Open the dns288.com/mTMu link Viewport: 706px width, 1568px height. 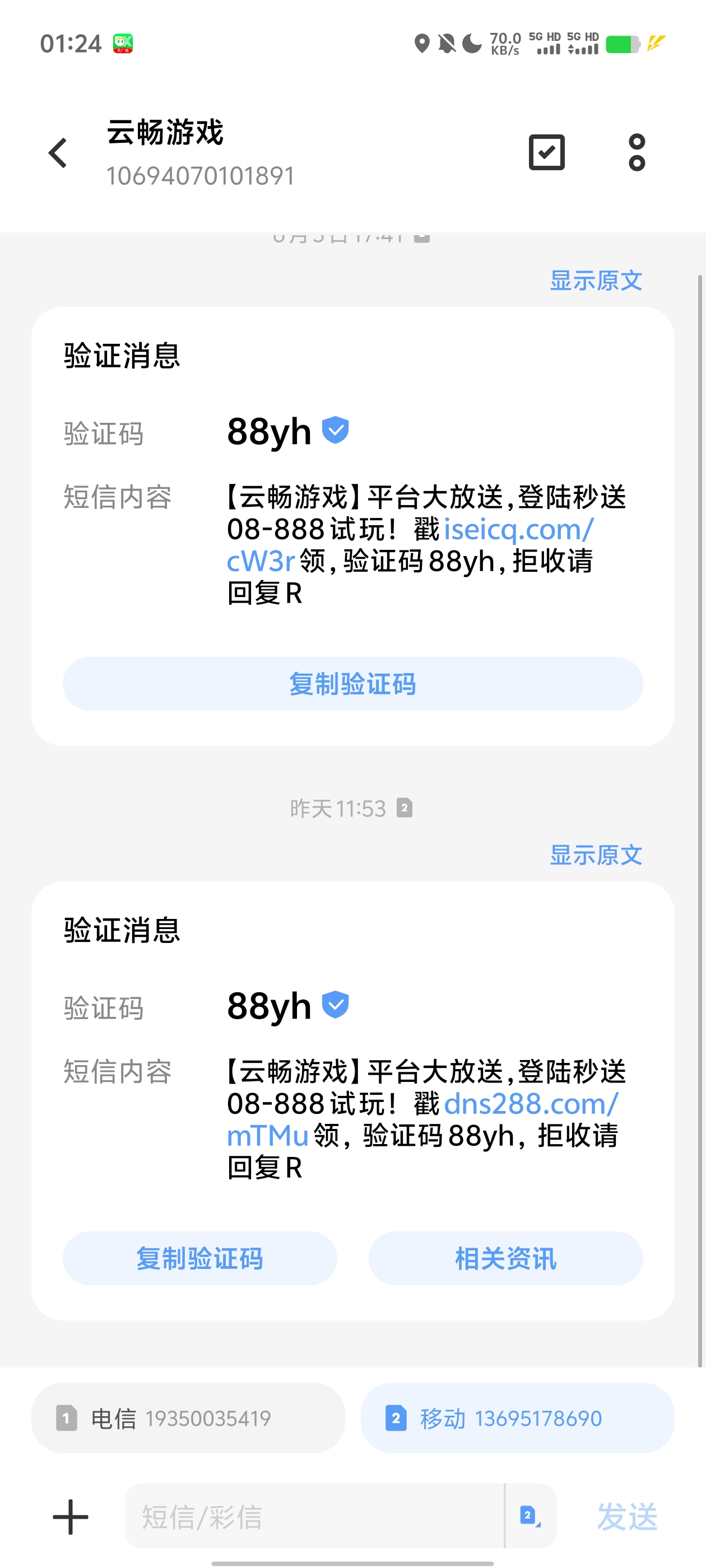[422, 1119]
